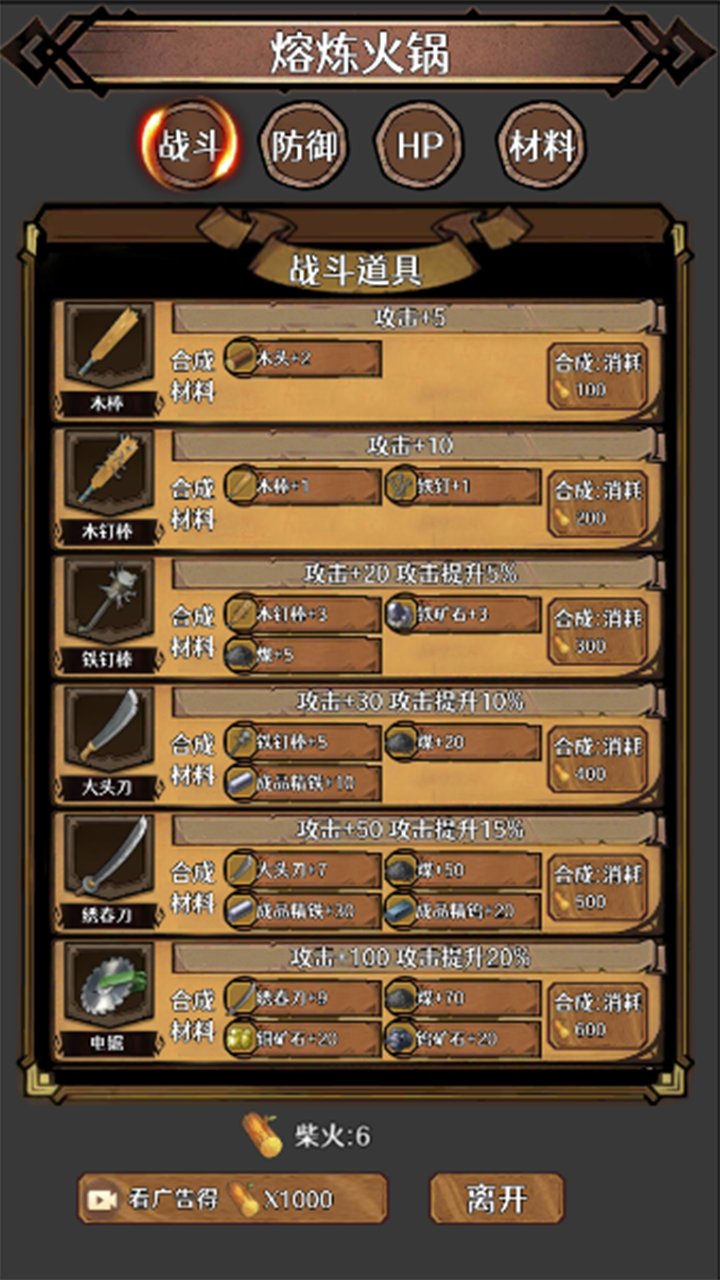Switch to the HP tab

(422, 147)
